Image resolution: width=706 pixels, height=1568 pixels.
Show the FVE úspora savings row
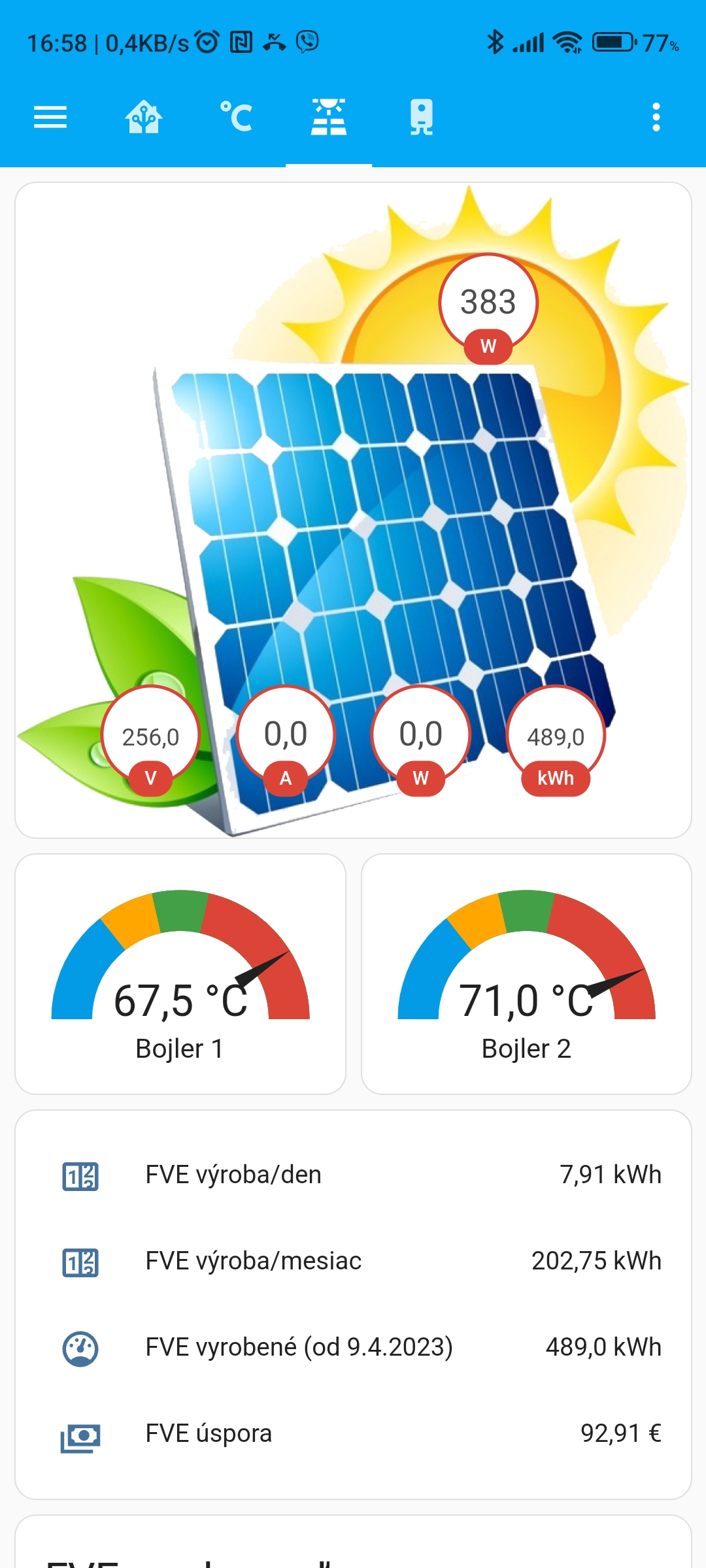[353, 1433]
